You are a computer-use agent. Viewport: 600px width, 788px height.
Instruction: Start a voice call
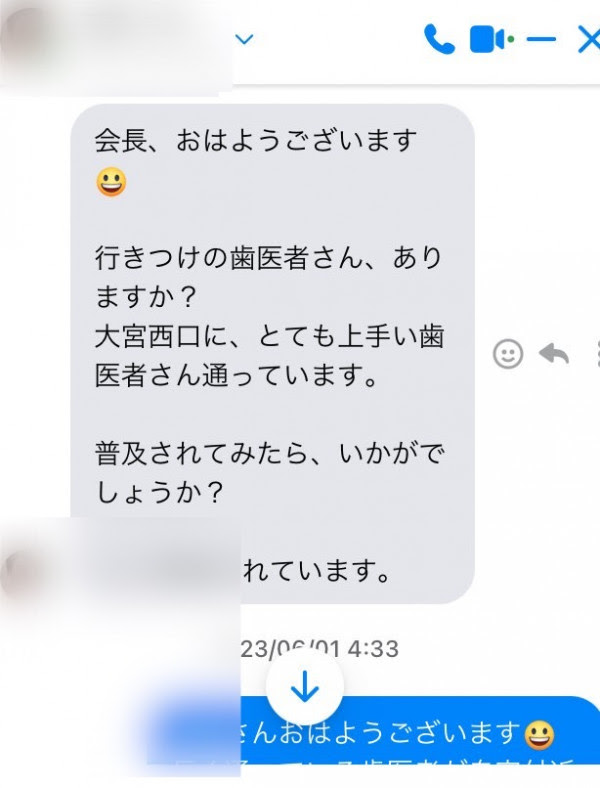(x=439, y=39)
